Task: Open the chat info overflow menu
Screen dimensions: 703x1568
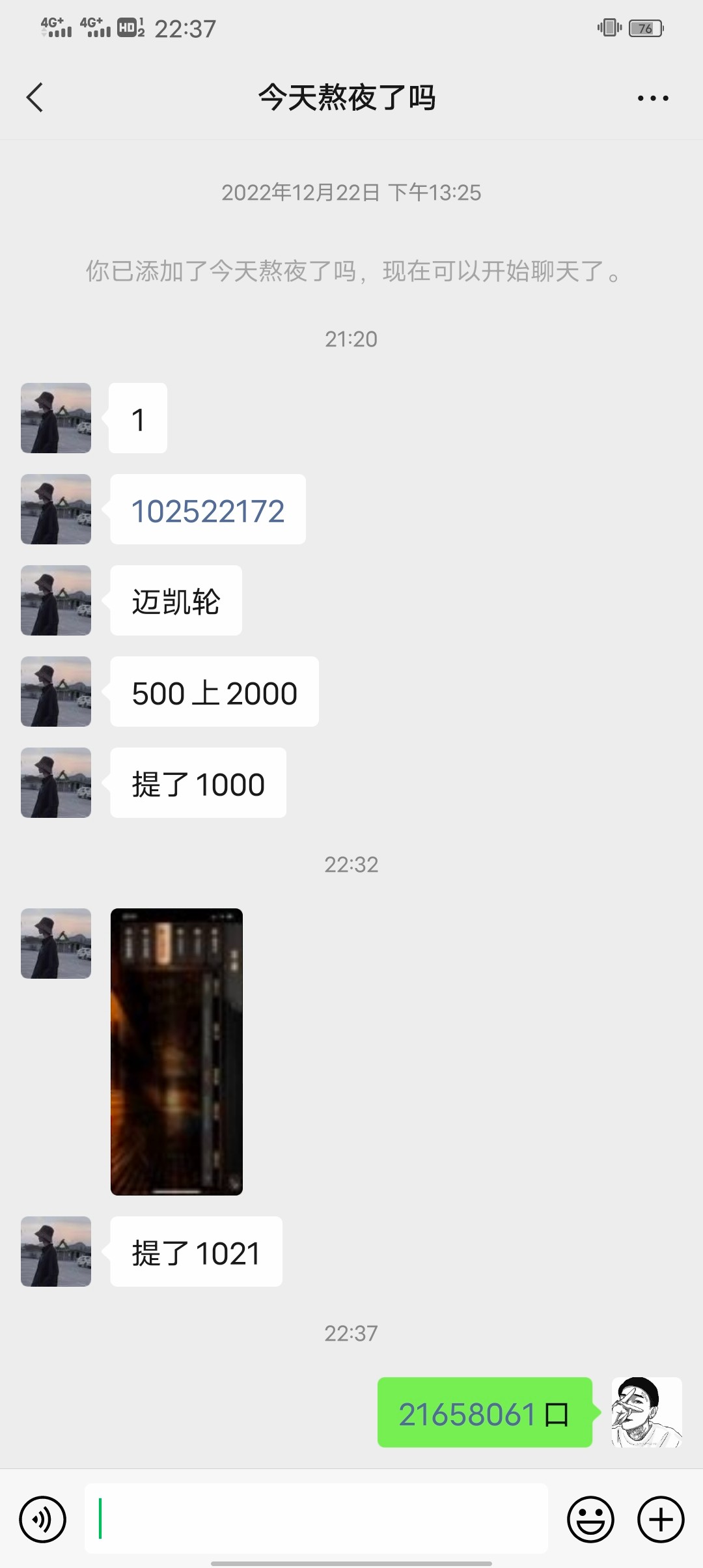Action: click(652, 98)
